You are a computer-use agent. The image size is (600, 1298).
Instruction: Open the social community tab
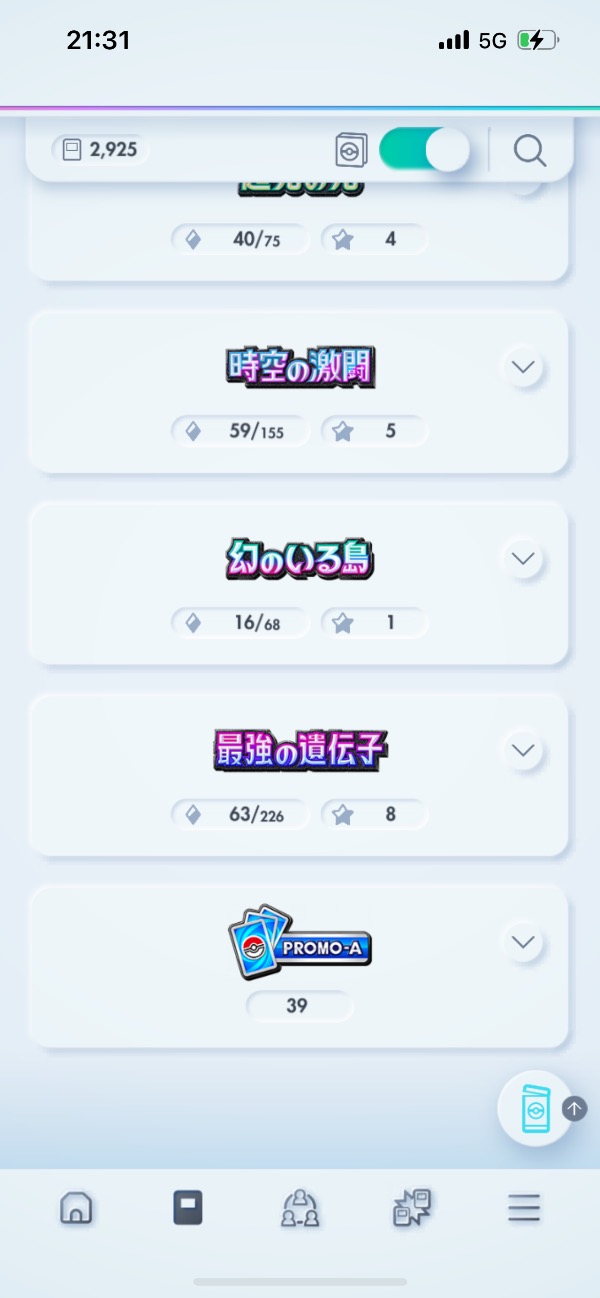point(300,1208)
